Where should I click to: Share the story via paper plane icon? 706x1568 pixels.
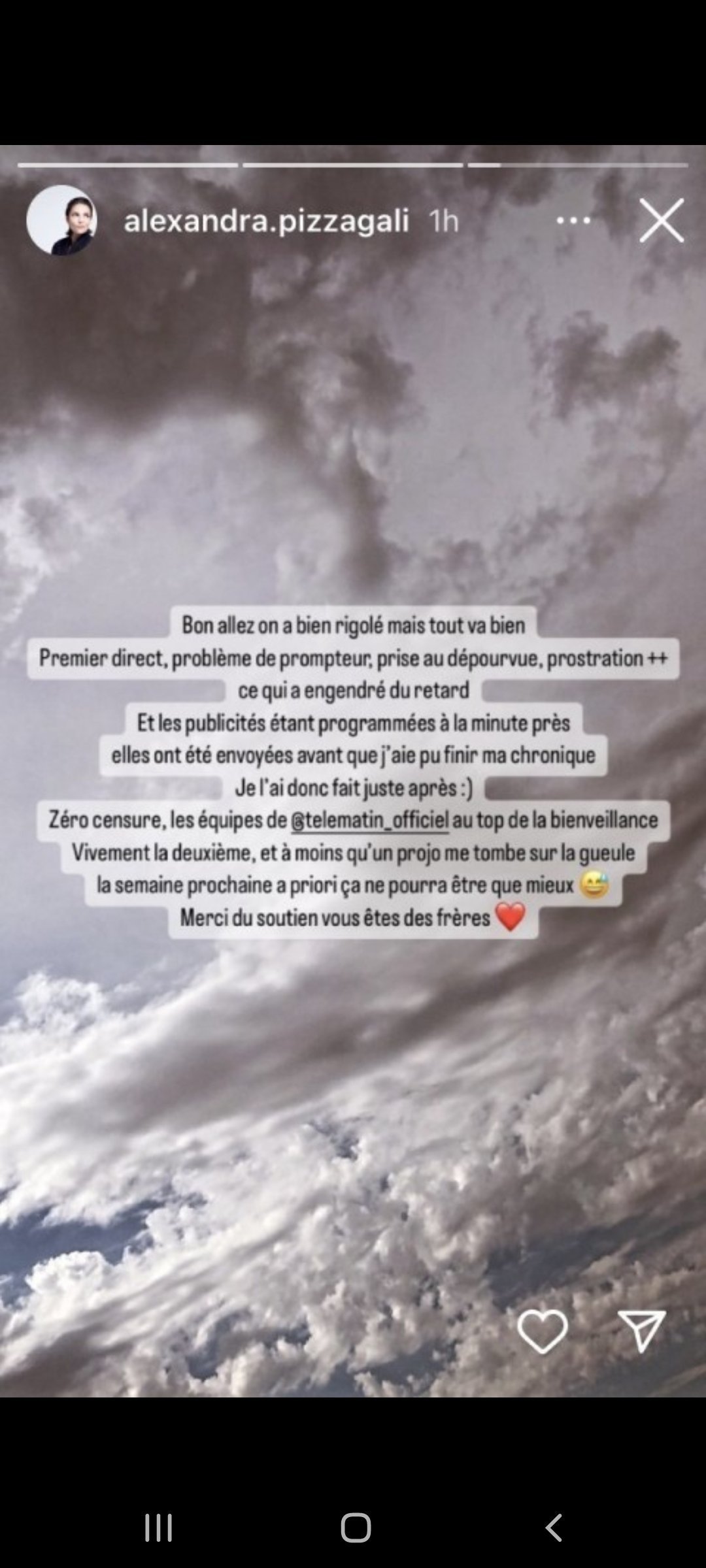642,1331
